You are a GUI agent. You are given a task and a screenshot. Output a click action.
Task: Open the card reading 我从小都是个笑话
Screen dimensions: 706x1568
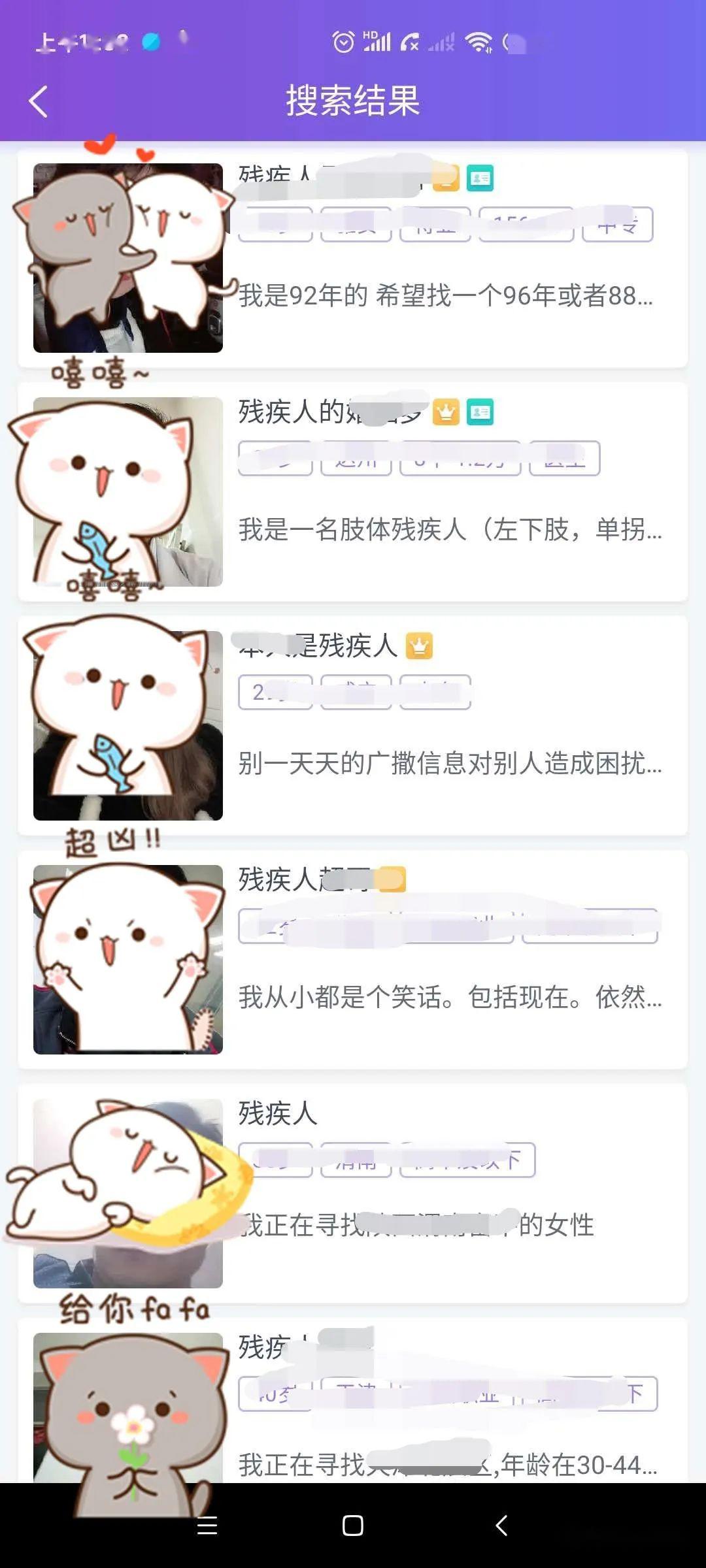click(x=353, y=960)
